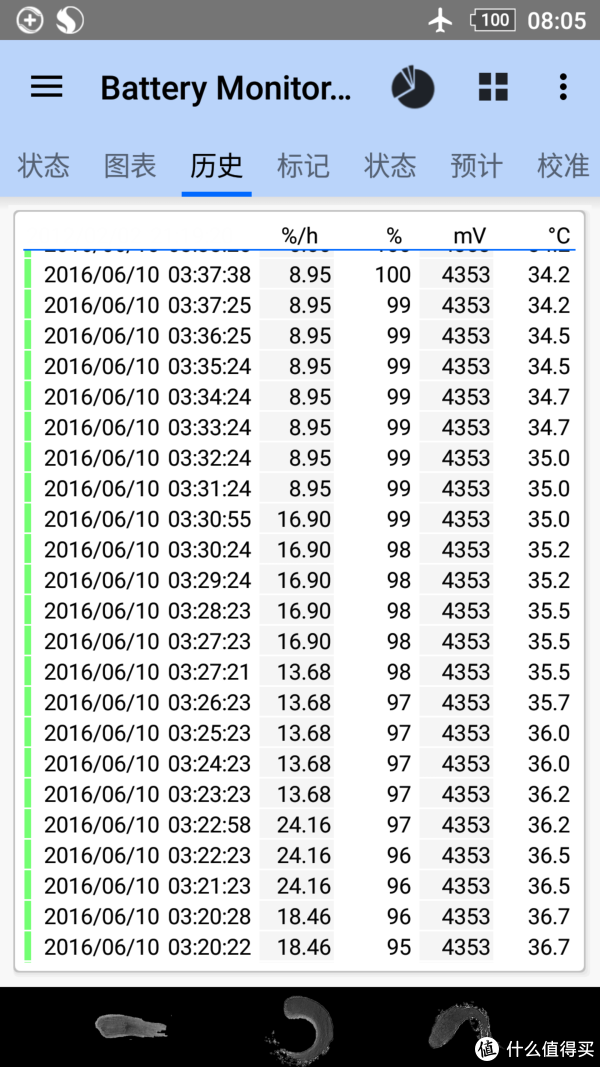Switch to the 图表 tab

(x=130, y=165)
